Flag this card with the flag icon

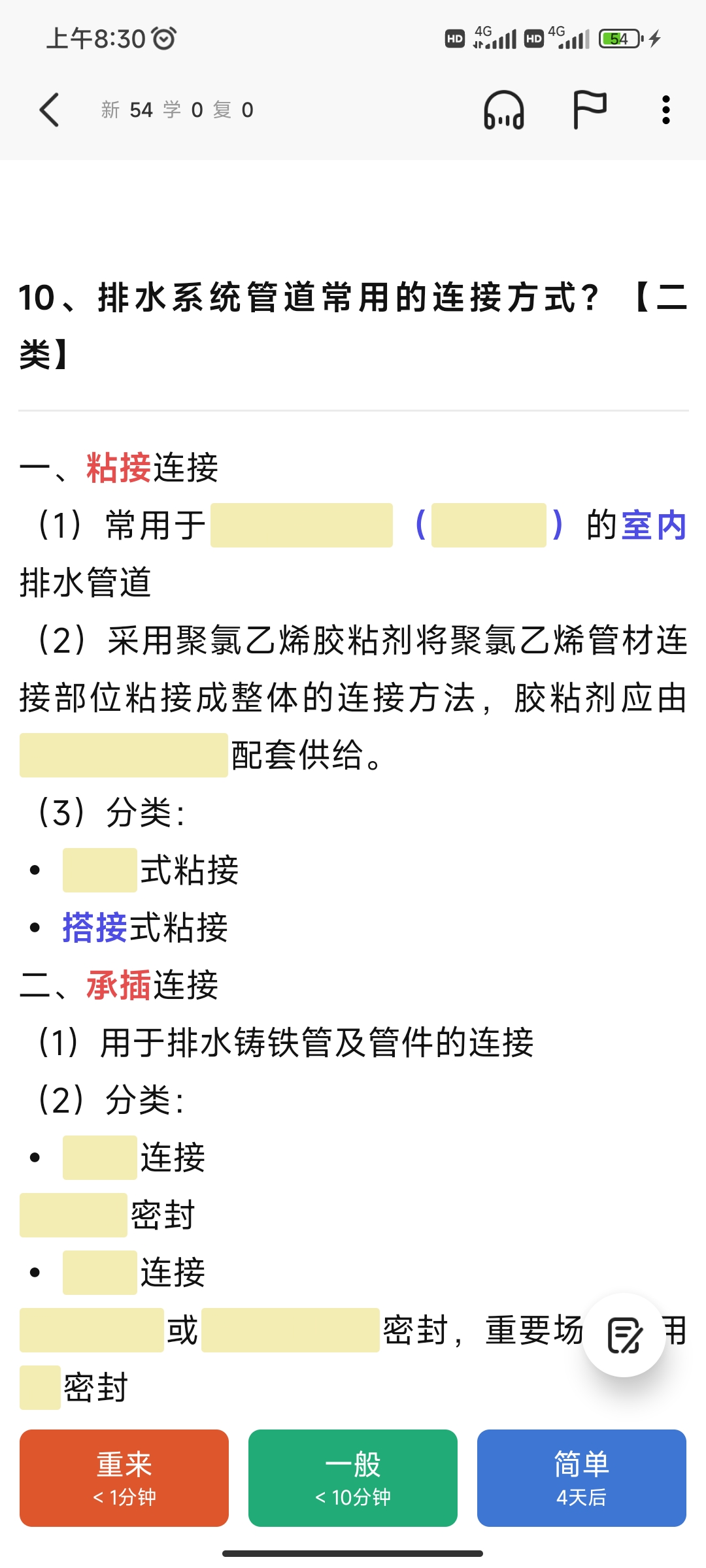tap(590, 110)
